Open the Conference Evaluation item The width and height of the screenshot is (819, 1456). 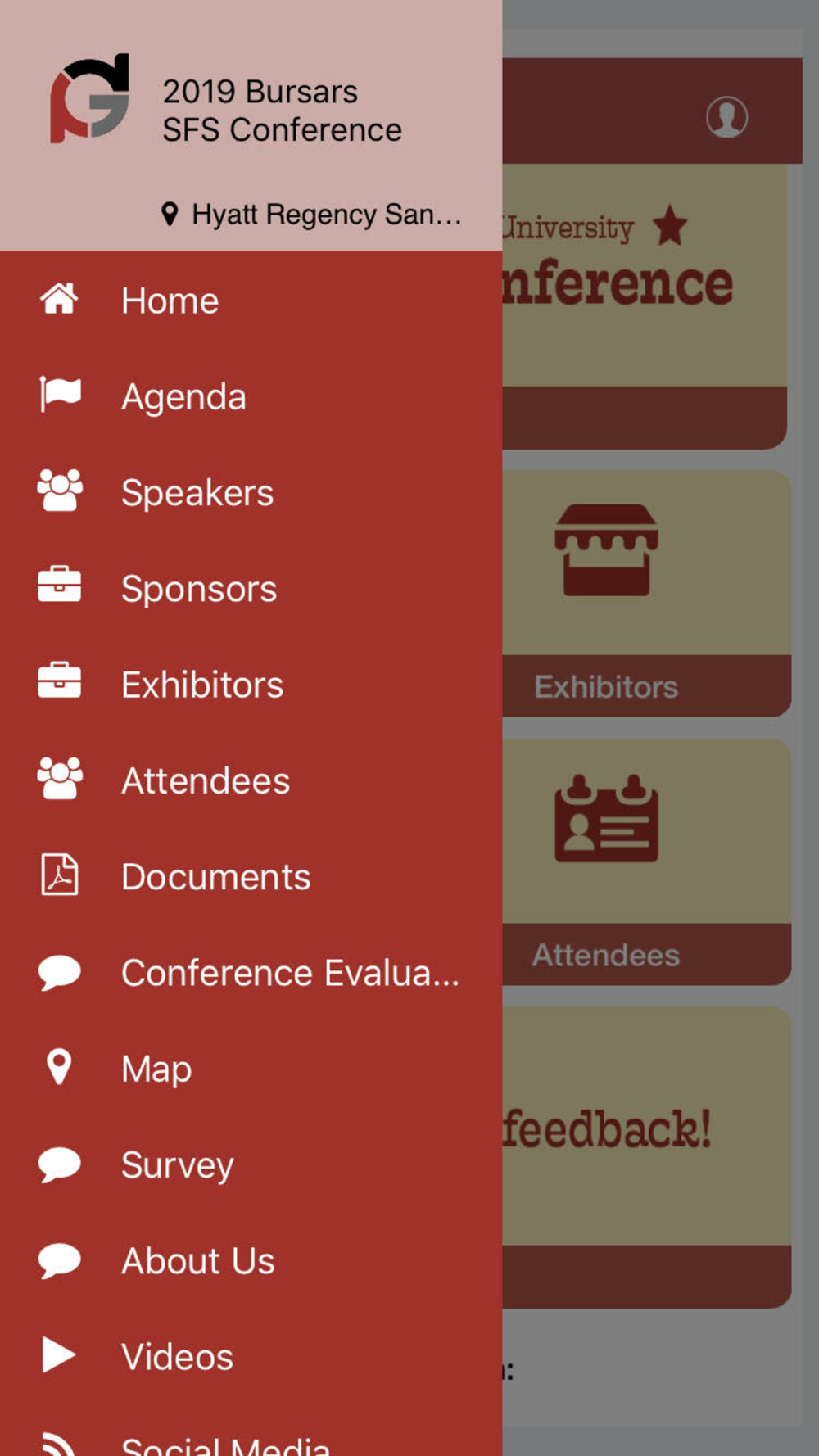click(251, 972)
